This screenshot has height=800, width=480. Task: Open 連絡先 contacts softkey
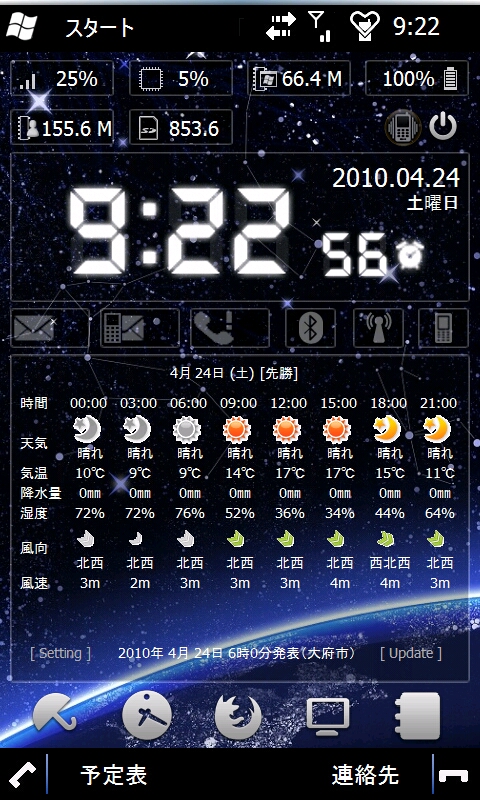(365, 776)
